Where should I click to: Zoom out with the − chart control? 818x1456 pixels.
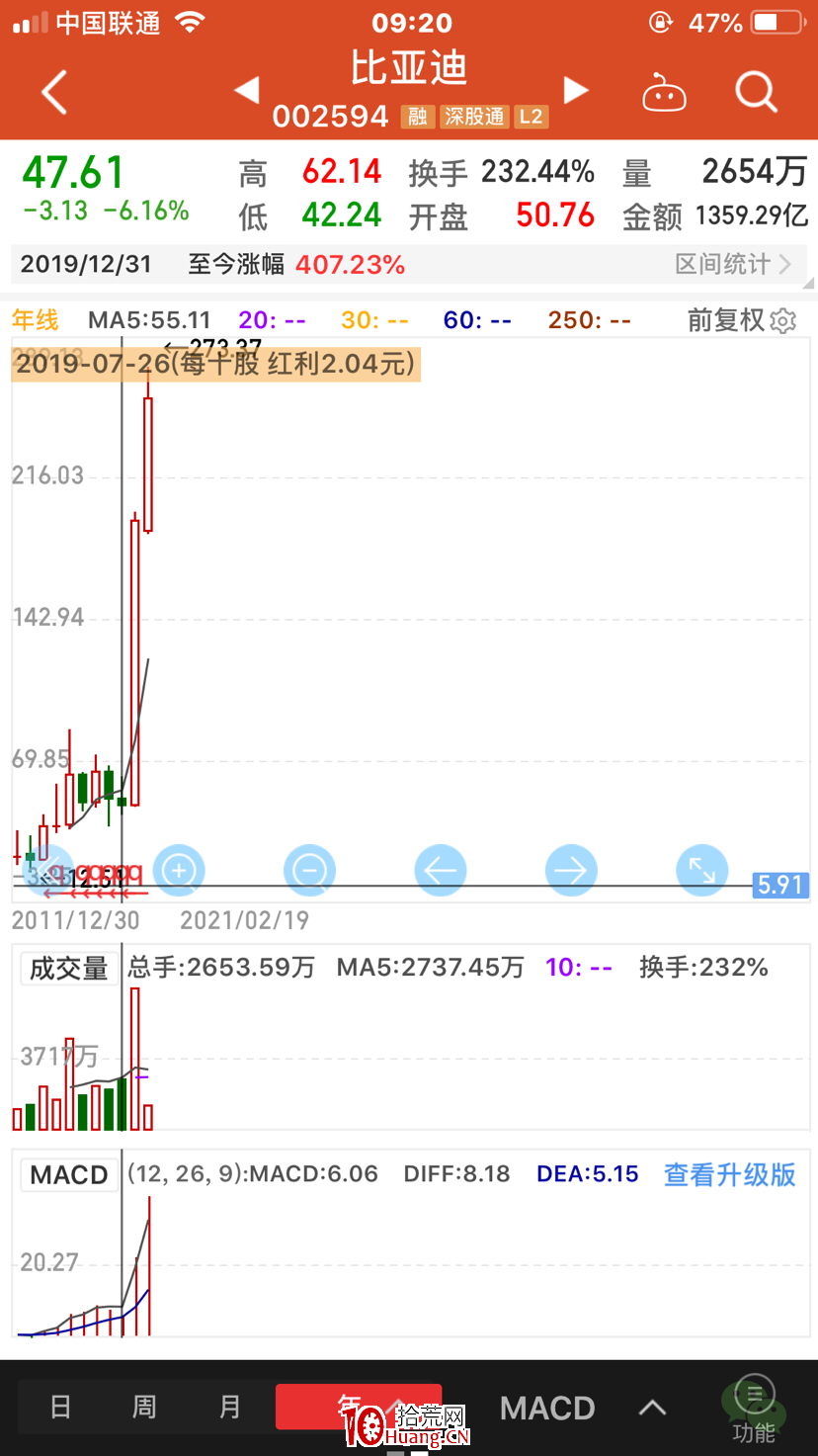click(309, 871)
